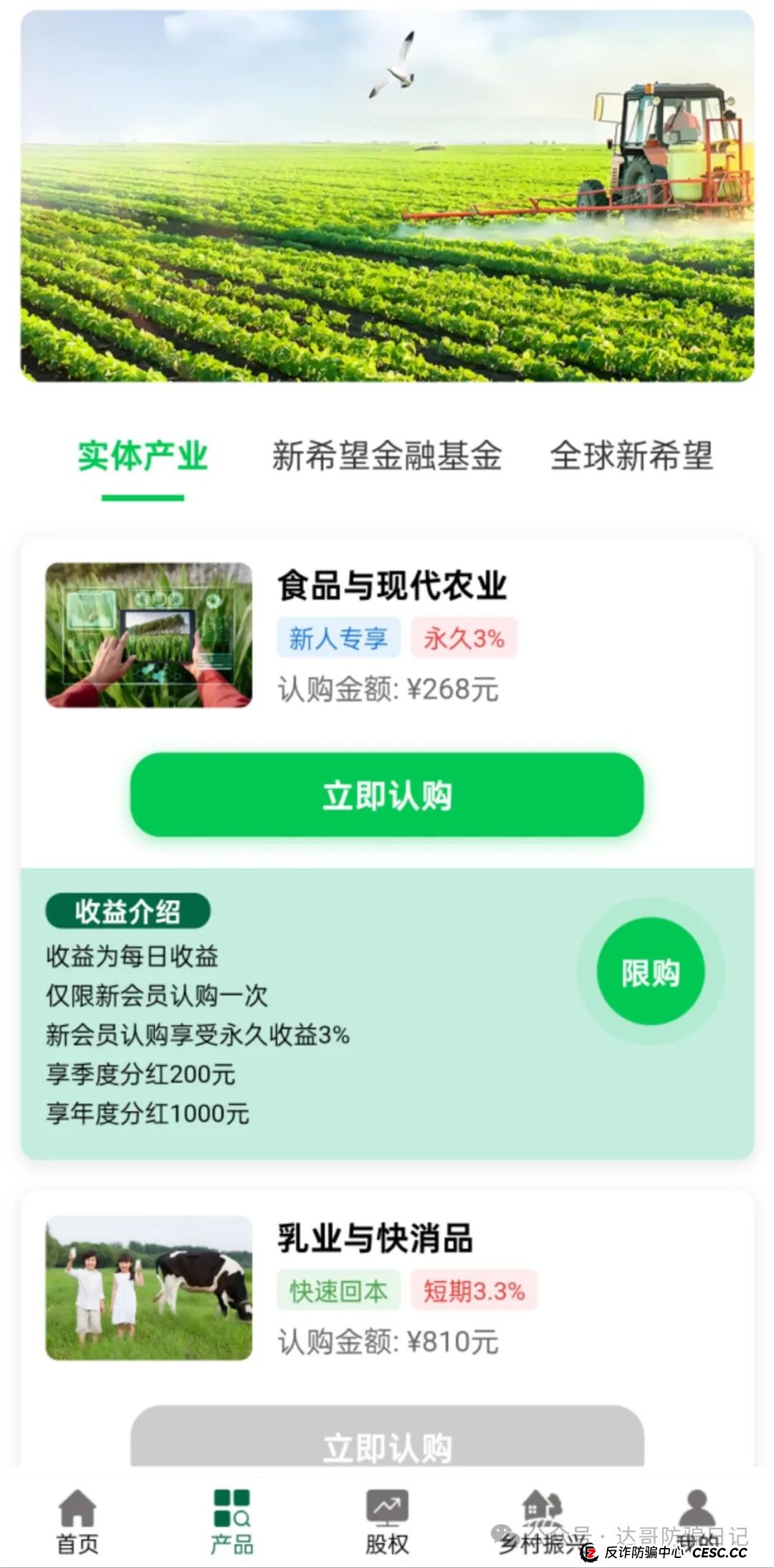Switch to the 新希望金融基金 tab
This screenshot has height=1568, width=774.
click(x=386, y=456)
